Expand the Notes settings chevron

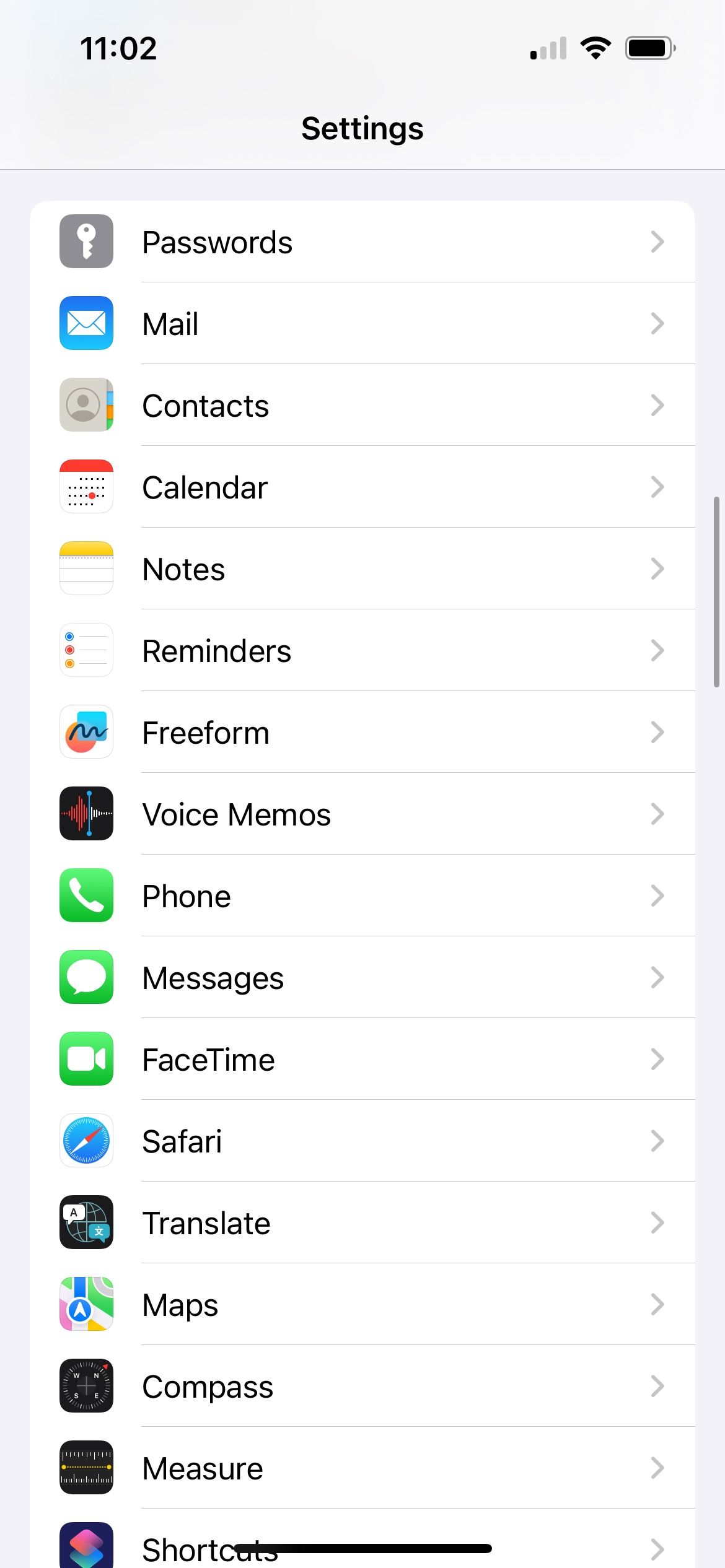click(658, 569)
